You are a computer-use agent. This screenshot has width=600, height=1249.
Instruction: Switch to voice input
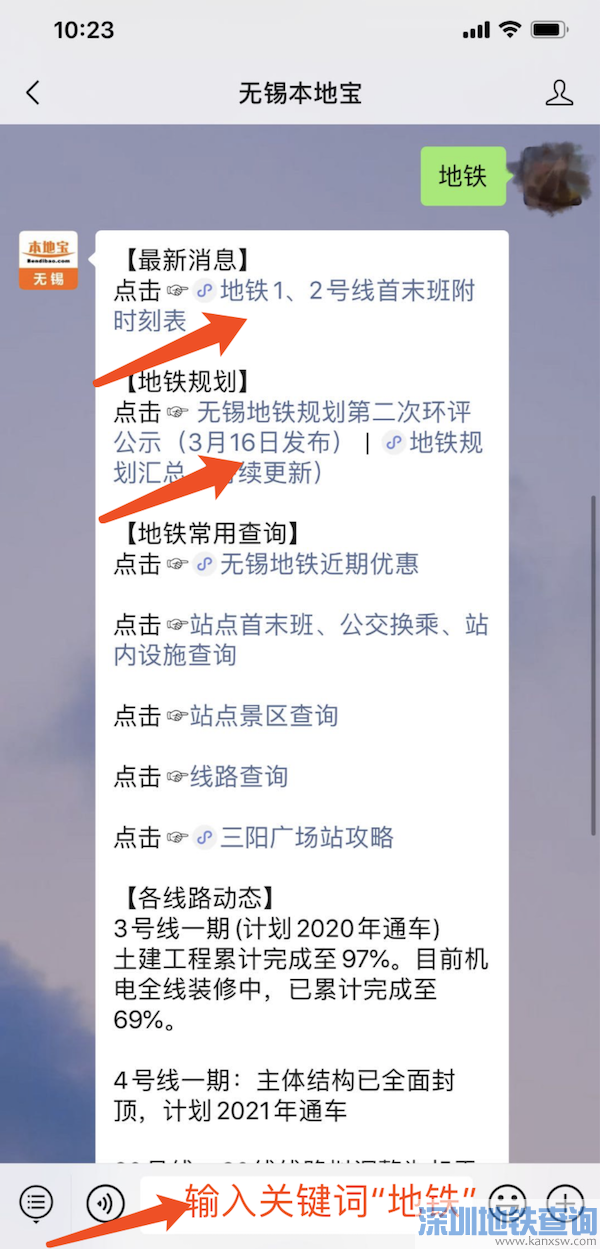(x=105, y=1201)
